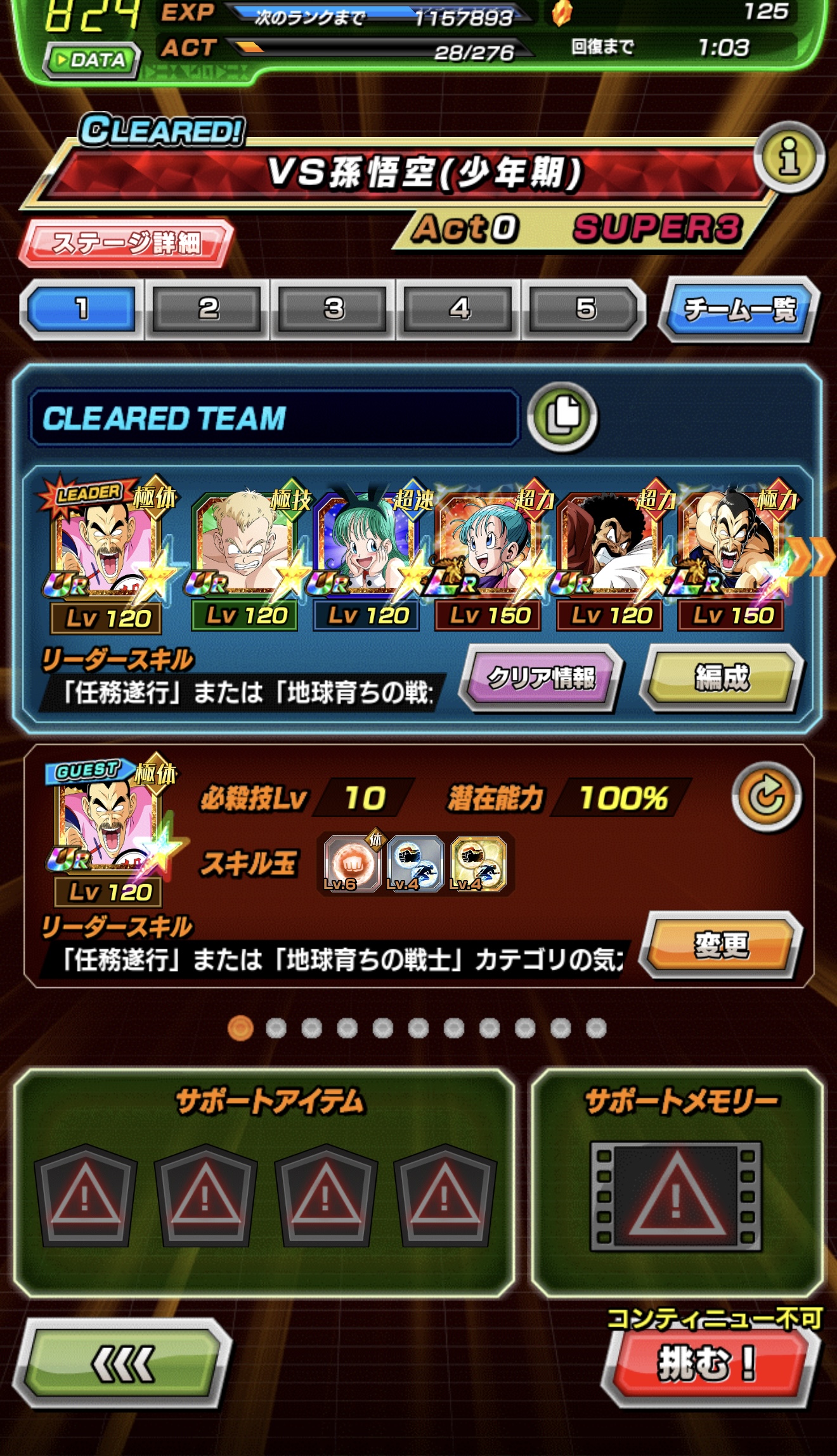Refresh the guest character list
The image size is (837, 1456).
[x=767, y=796]
